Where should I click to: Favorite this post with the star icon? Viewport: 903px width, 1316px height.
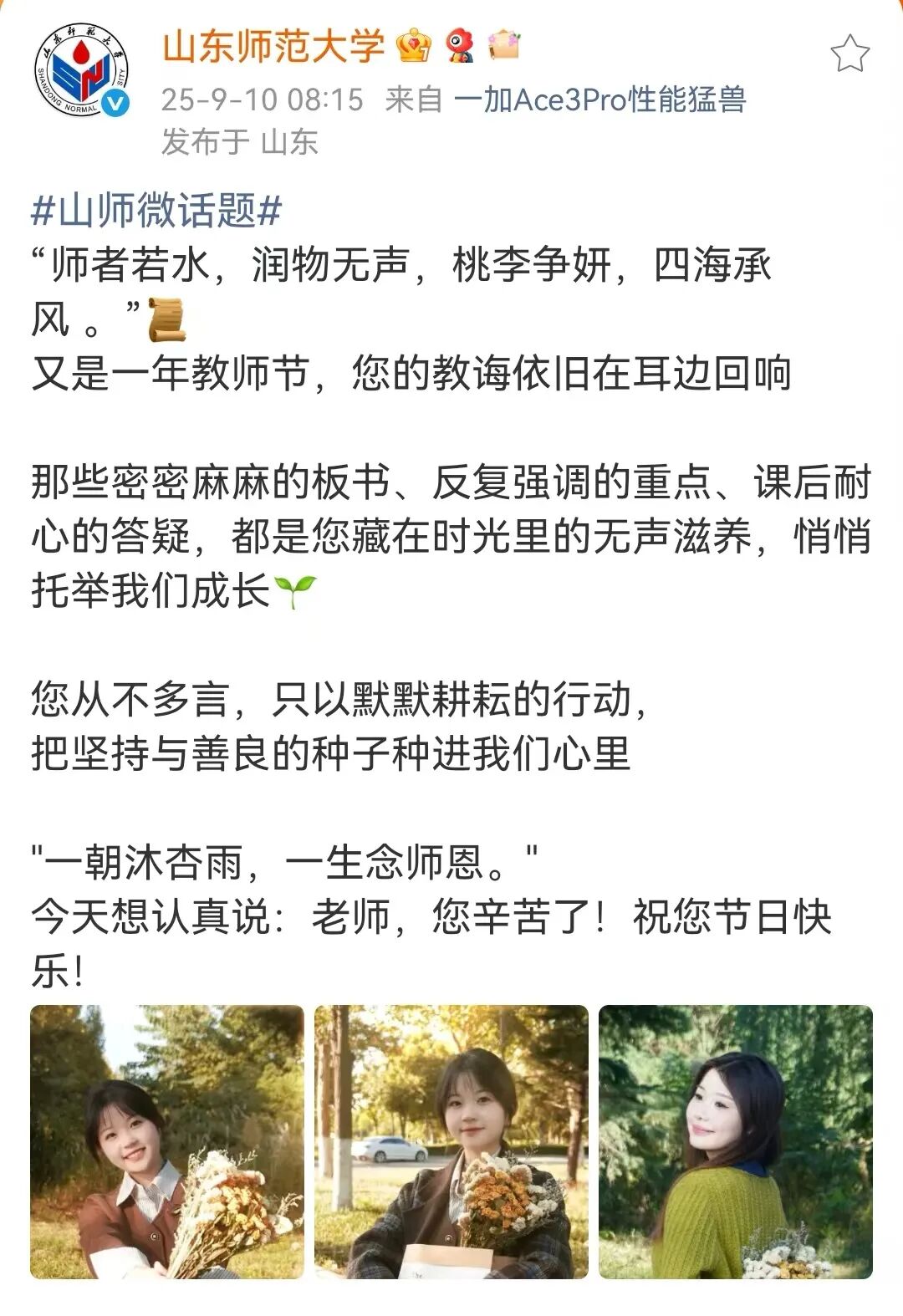(849, 54)
